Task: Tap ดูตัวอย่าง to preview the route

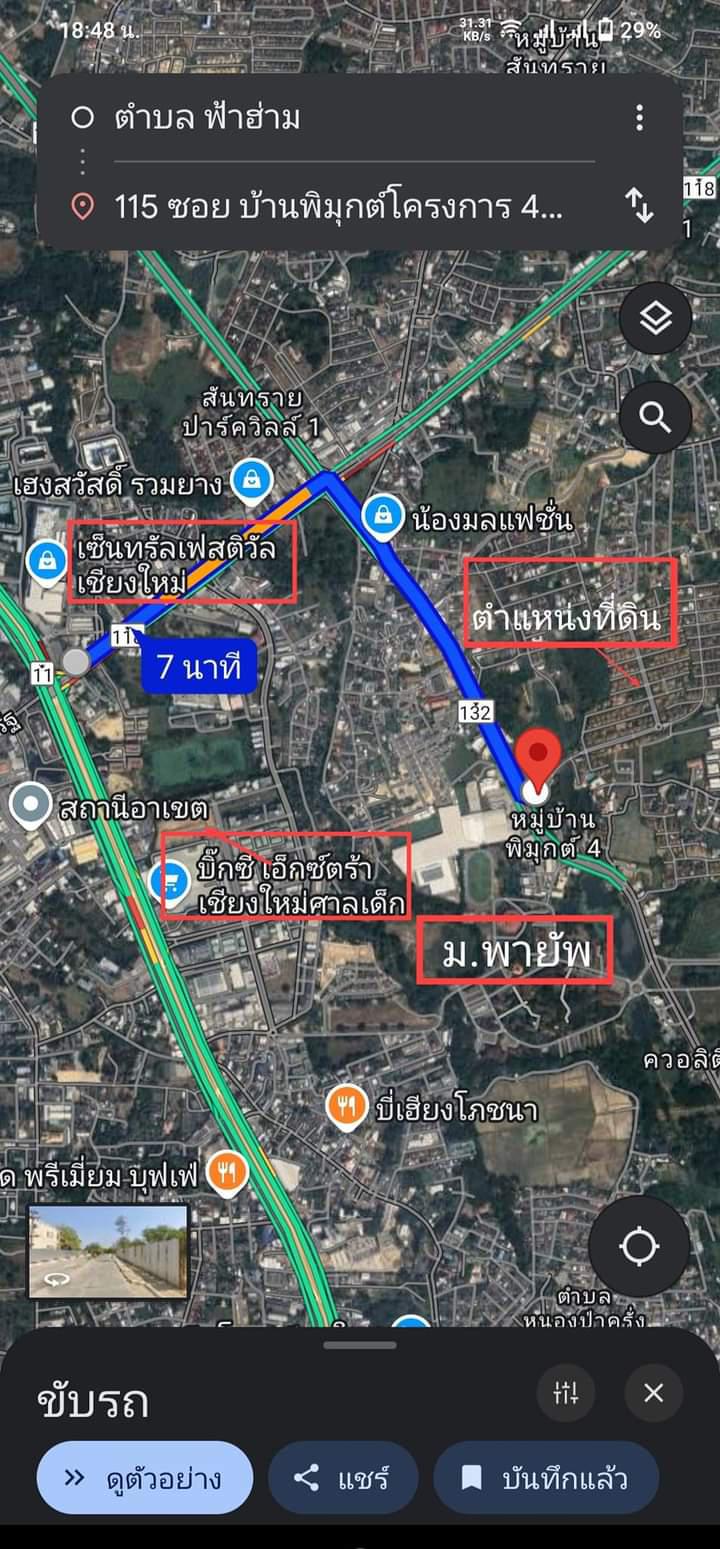Action: [145, 1478]
